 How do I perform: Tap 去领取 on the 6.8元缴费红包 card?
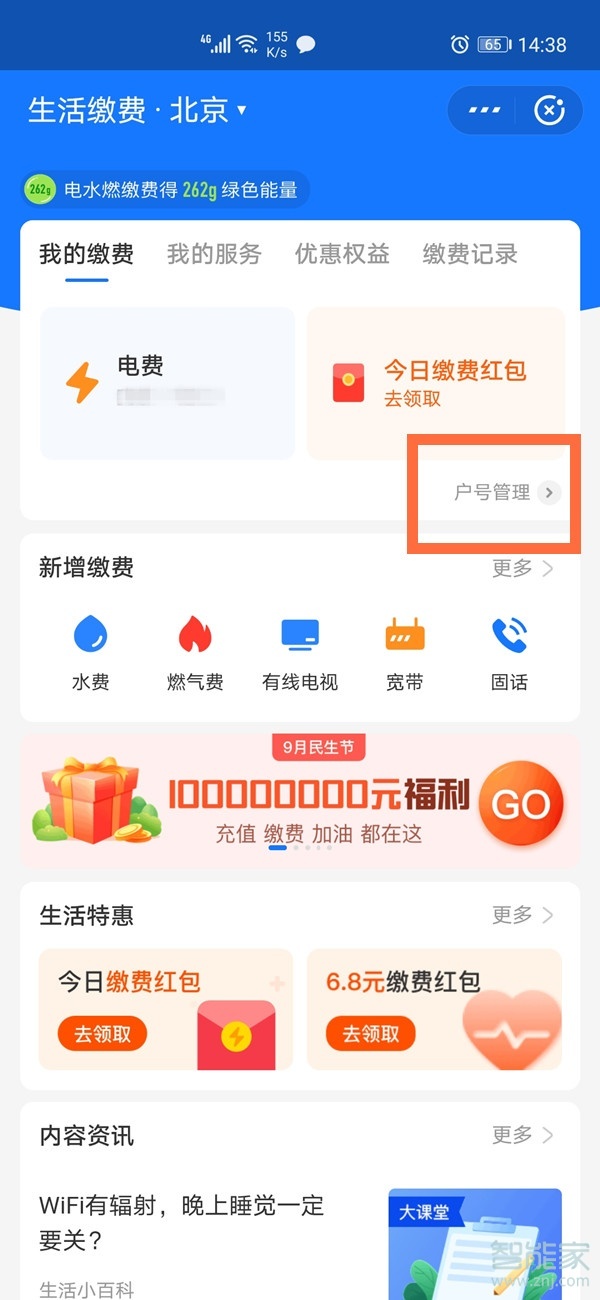371,1034
